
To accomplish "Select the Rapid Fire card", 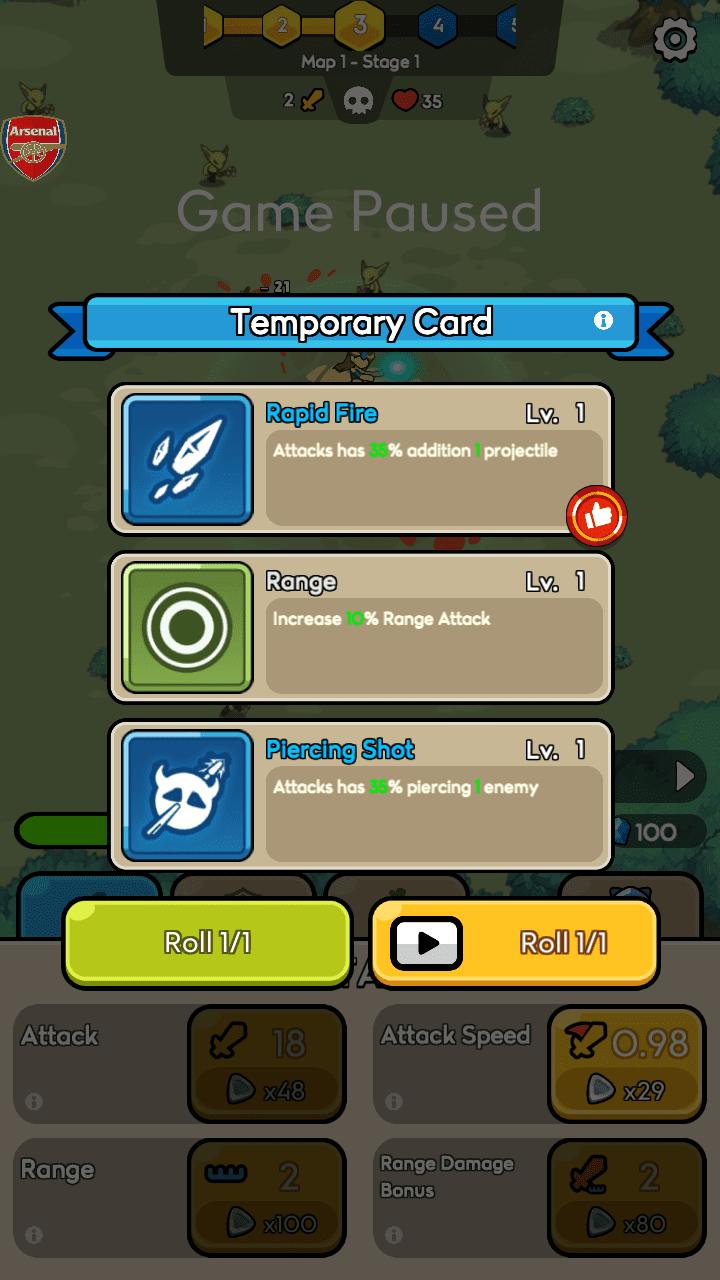I will point(360,460).
